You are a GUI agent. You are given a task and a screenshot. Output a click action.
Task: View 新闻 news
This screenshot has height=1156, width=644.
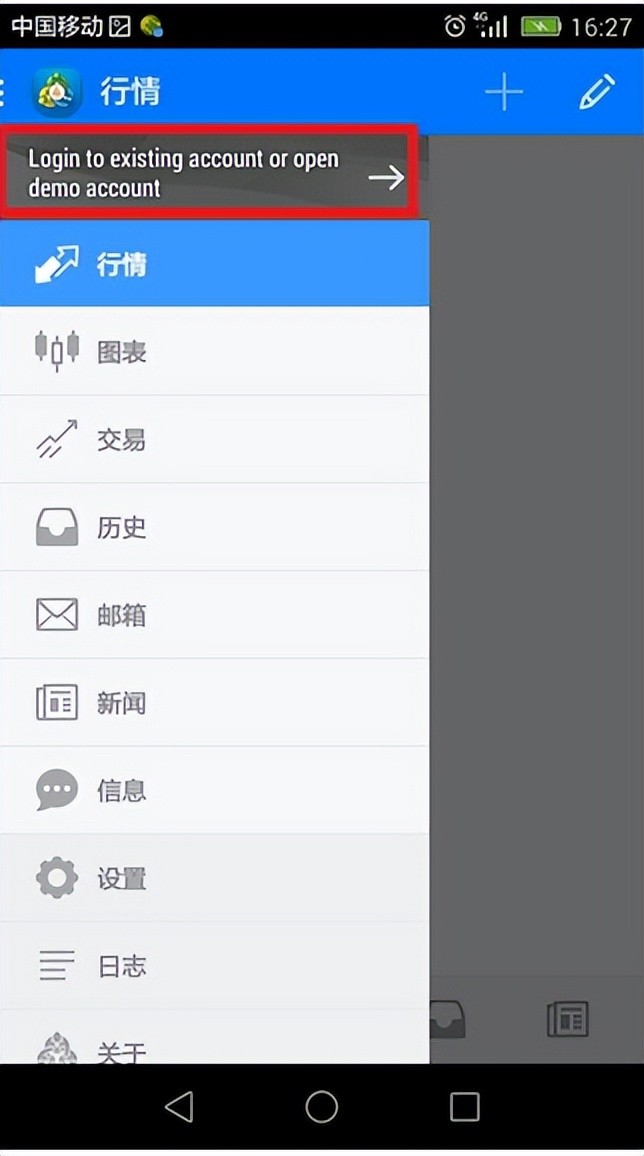pyautogui.click(x=214, y=702)
